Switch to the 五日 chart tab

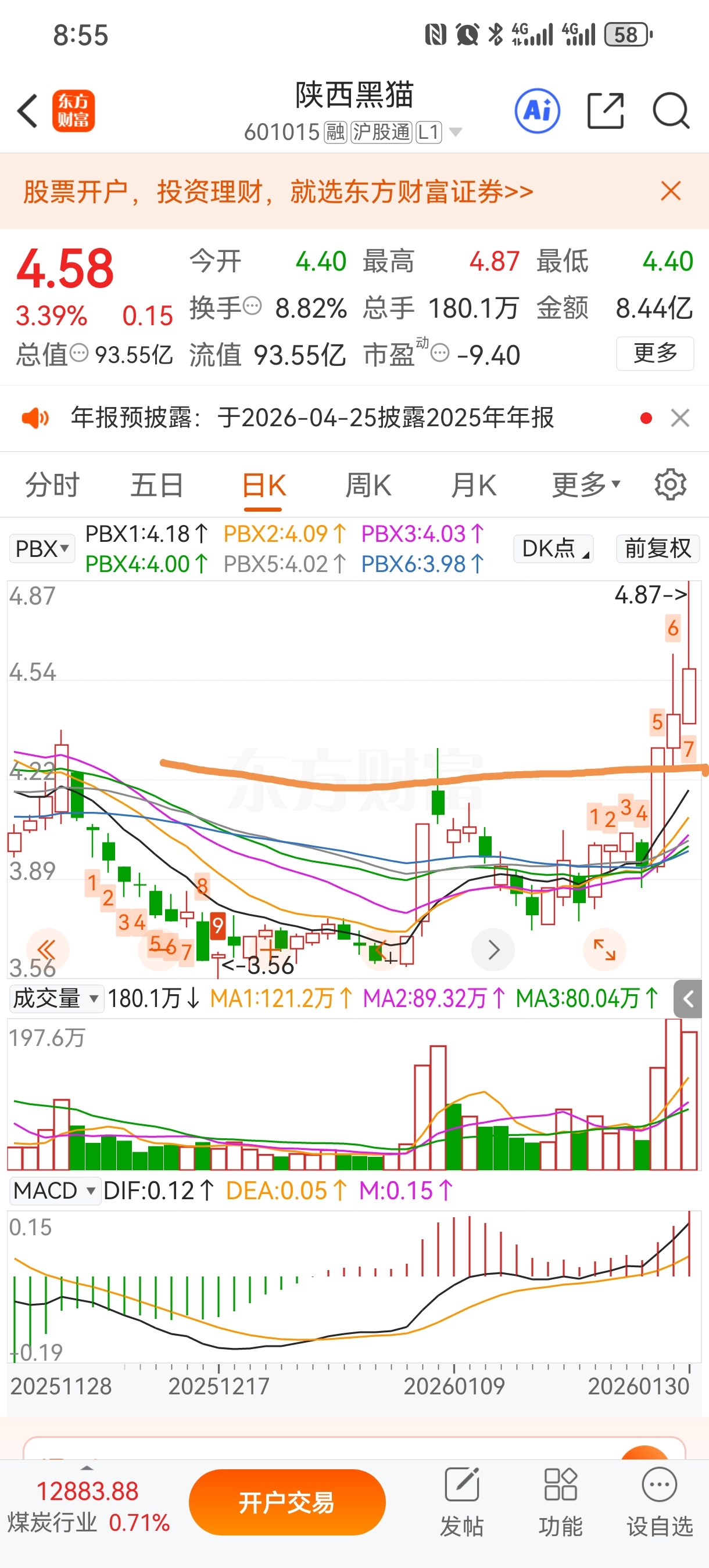point(156,485)
